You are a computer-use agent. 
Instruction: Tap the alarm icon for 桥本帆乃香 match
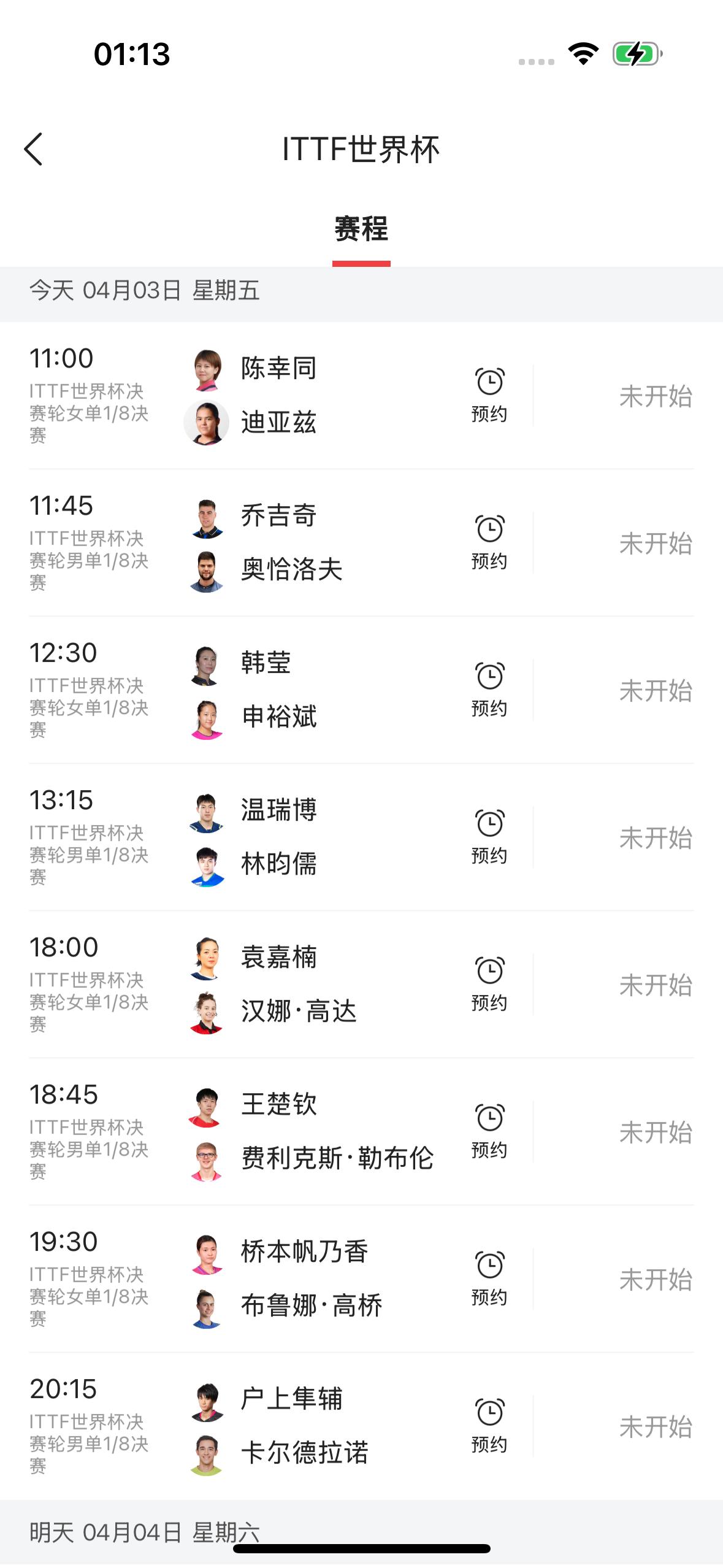tap(489, 1264)
